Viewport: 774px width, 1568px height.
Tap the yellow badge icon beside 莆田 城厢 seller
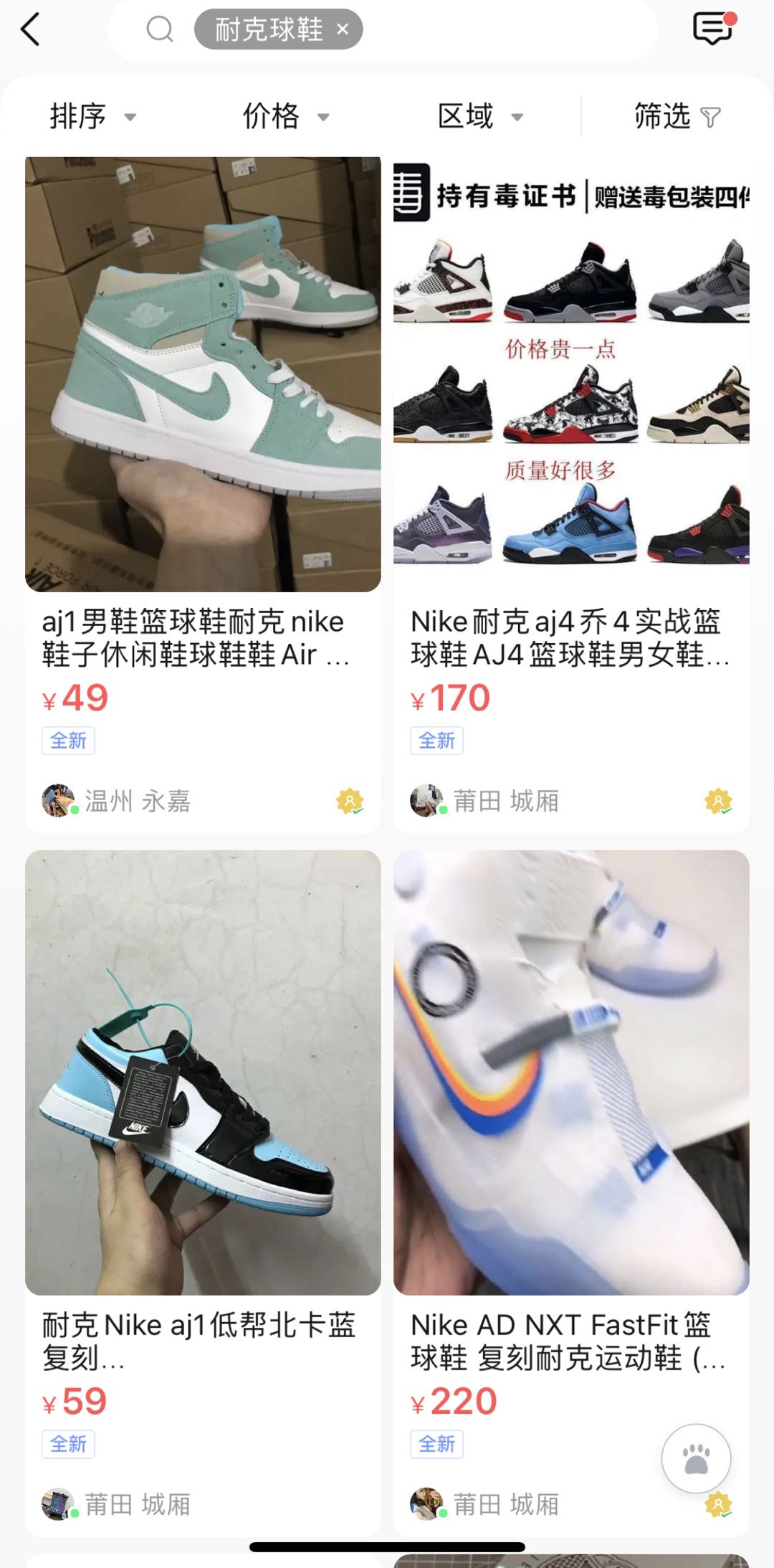(717, 801)
